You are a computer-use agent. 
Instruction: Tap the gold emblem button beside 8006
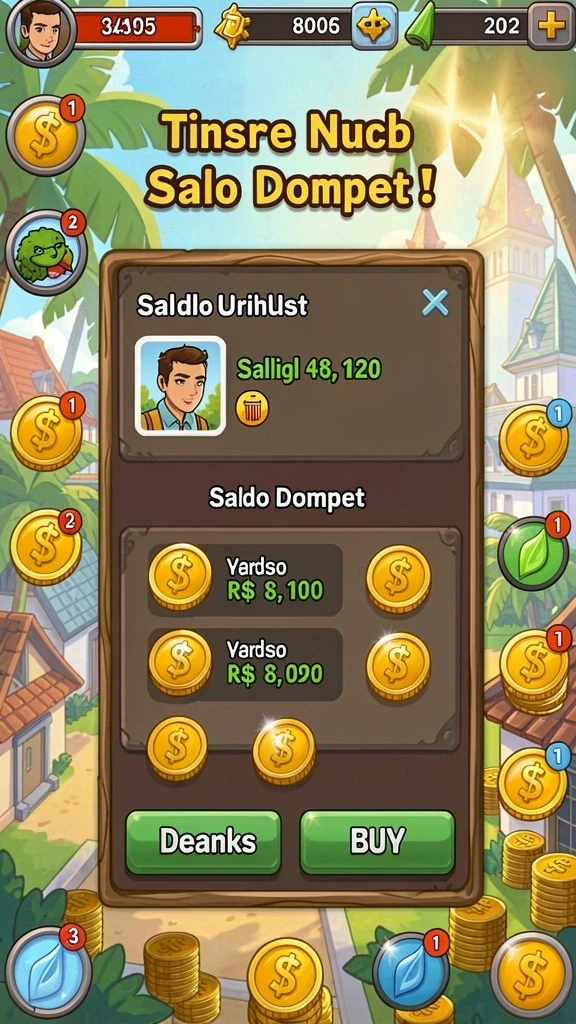tap(374, 26)
